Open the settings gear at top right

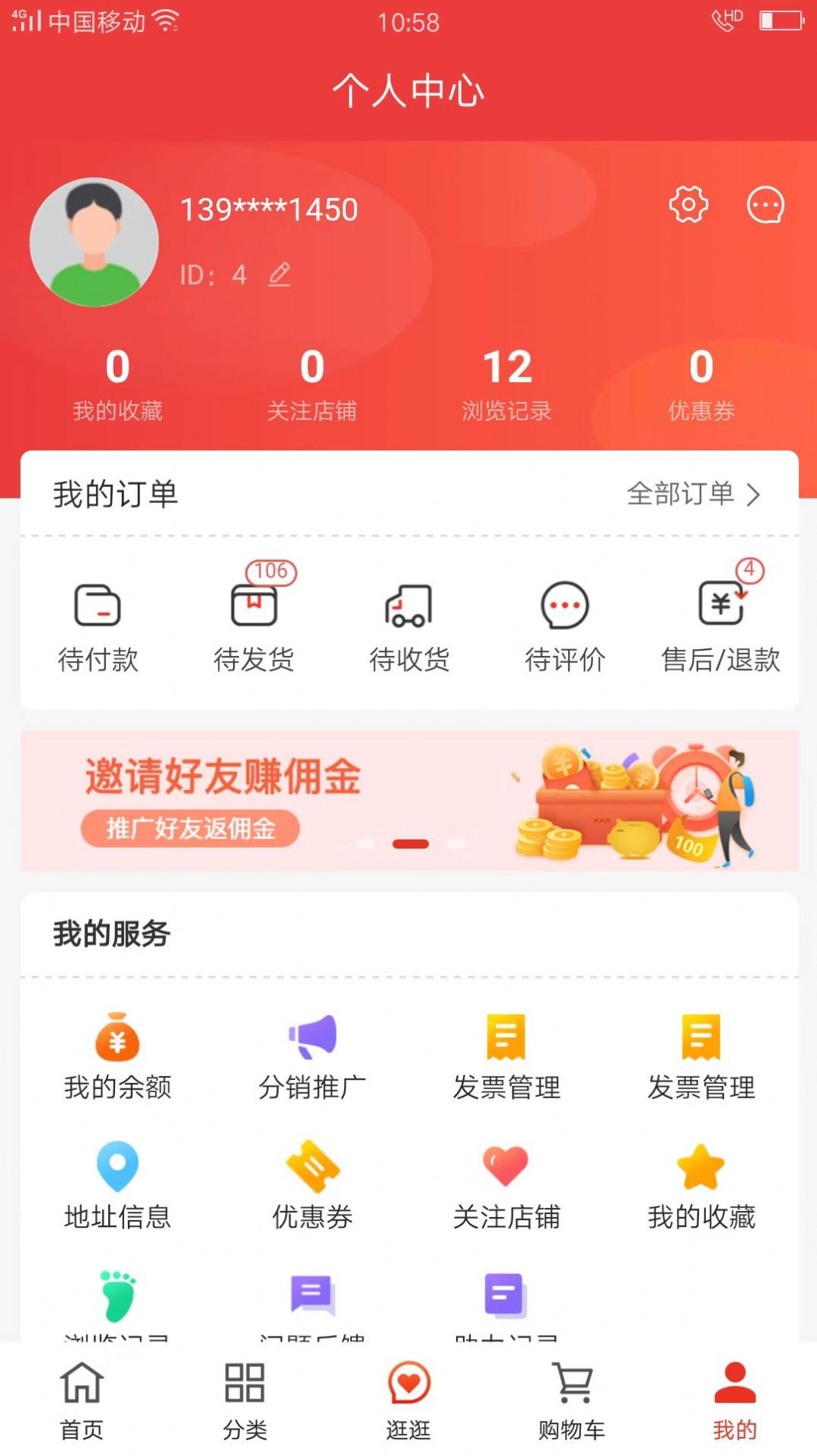(x=688, y=204)
